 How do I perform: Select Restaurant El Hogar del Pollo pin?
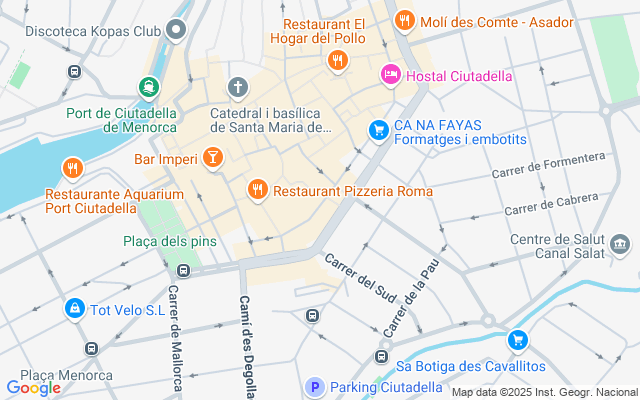(338, 61)
